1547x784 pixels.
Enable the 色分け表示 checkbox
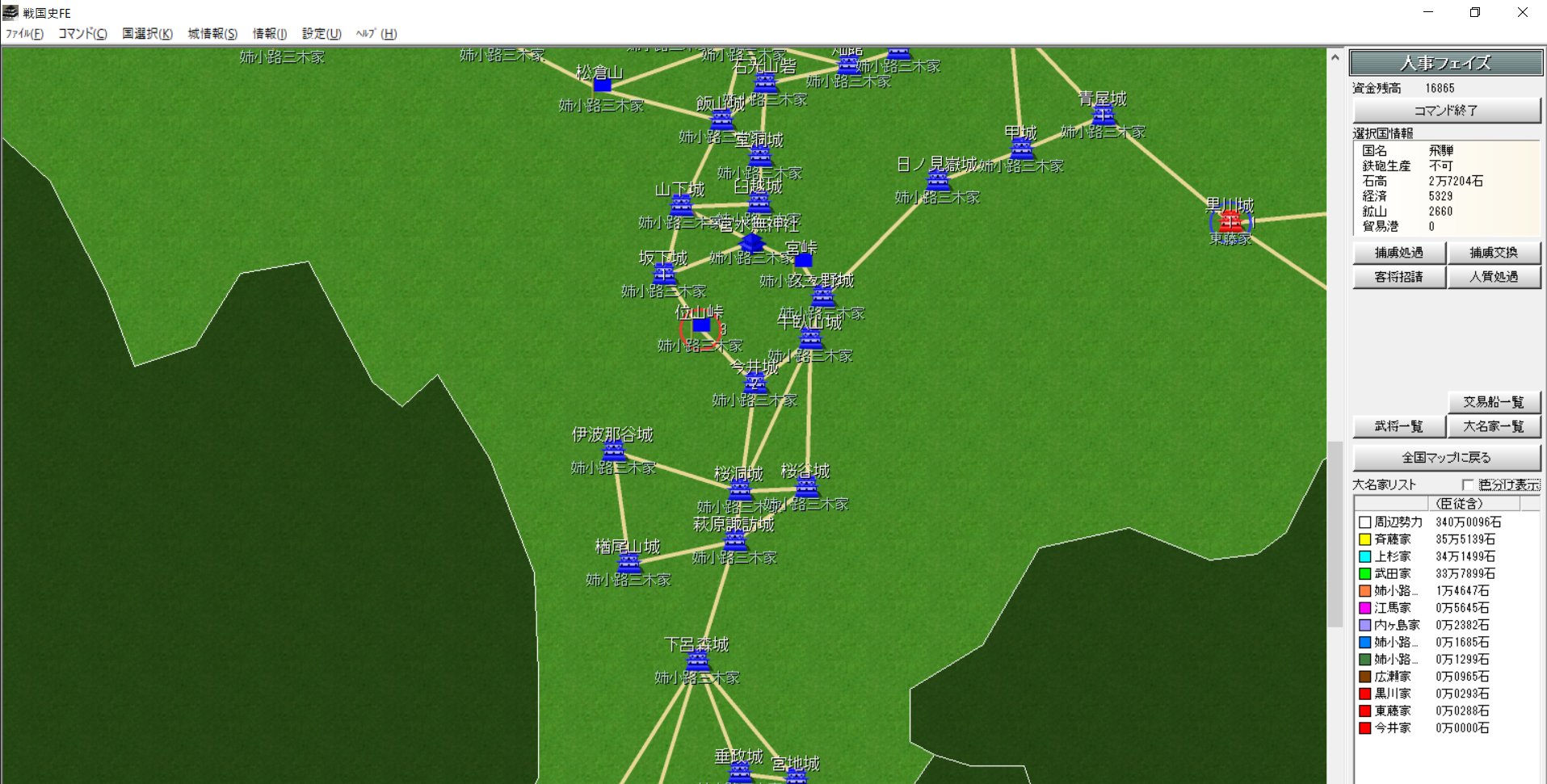(1468, 484)
